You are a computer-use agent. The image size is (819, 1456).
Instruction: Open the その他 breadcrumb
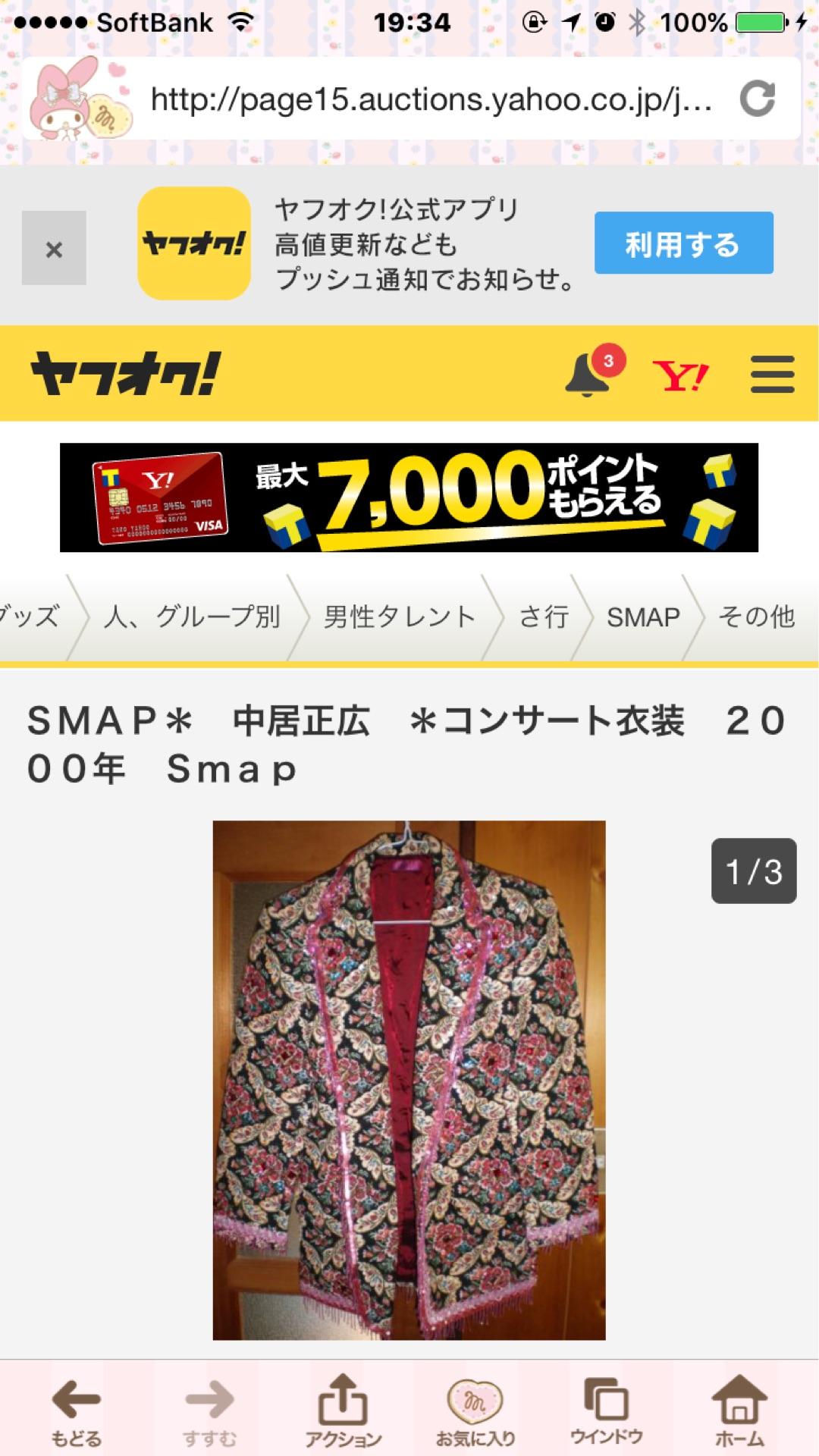coord(756,617)
